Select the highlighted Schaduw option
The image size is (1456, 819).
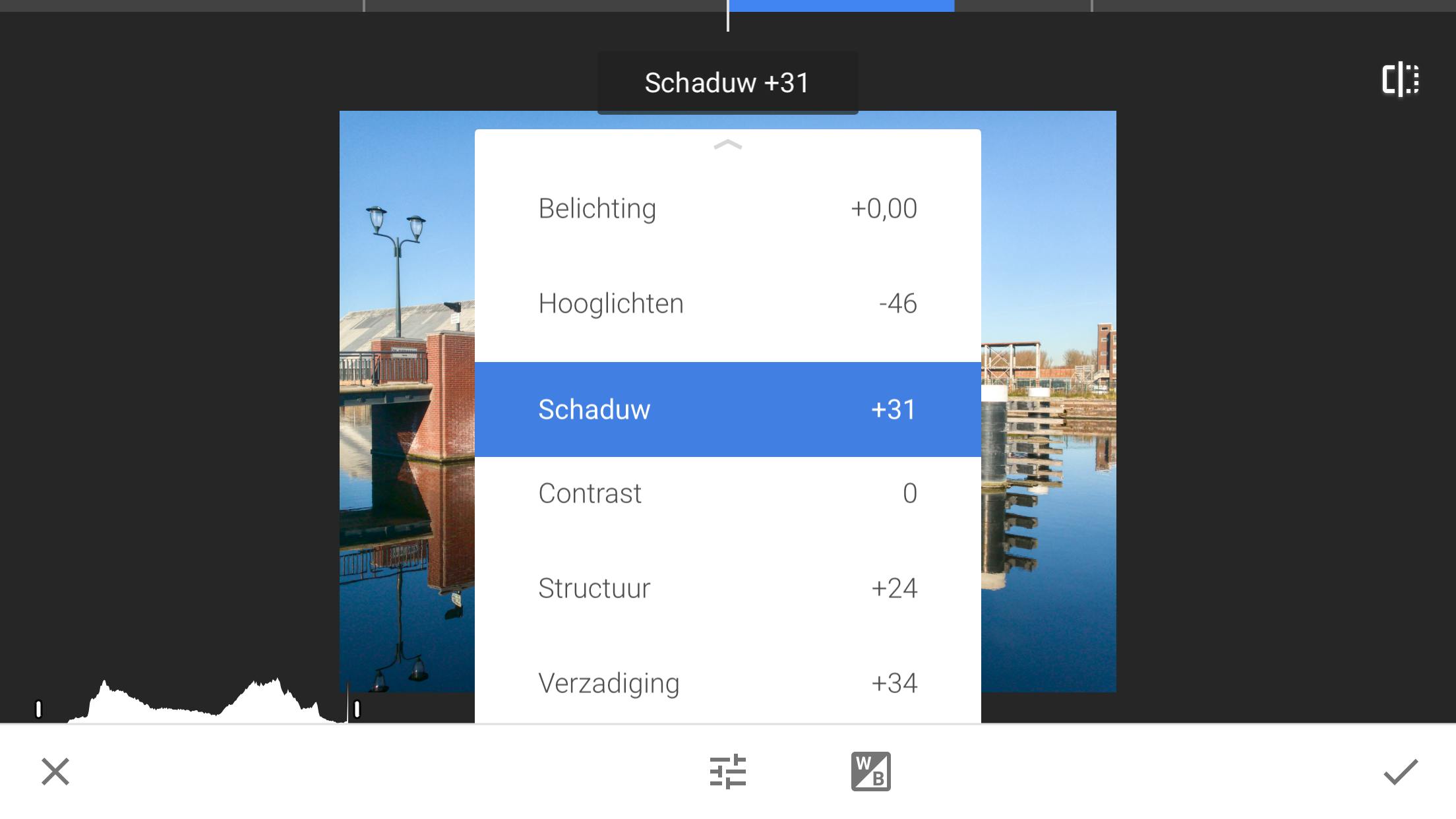pos(727,409)
